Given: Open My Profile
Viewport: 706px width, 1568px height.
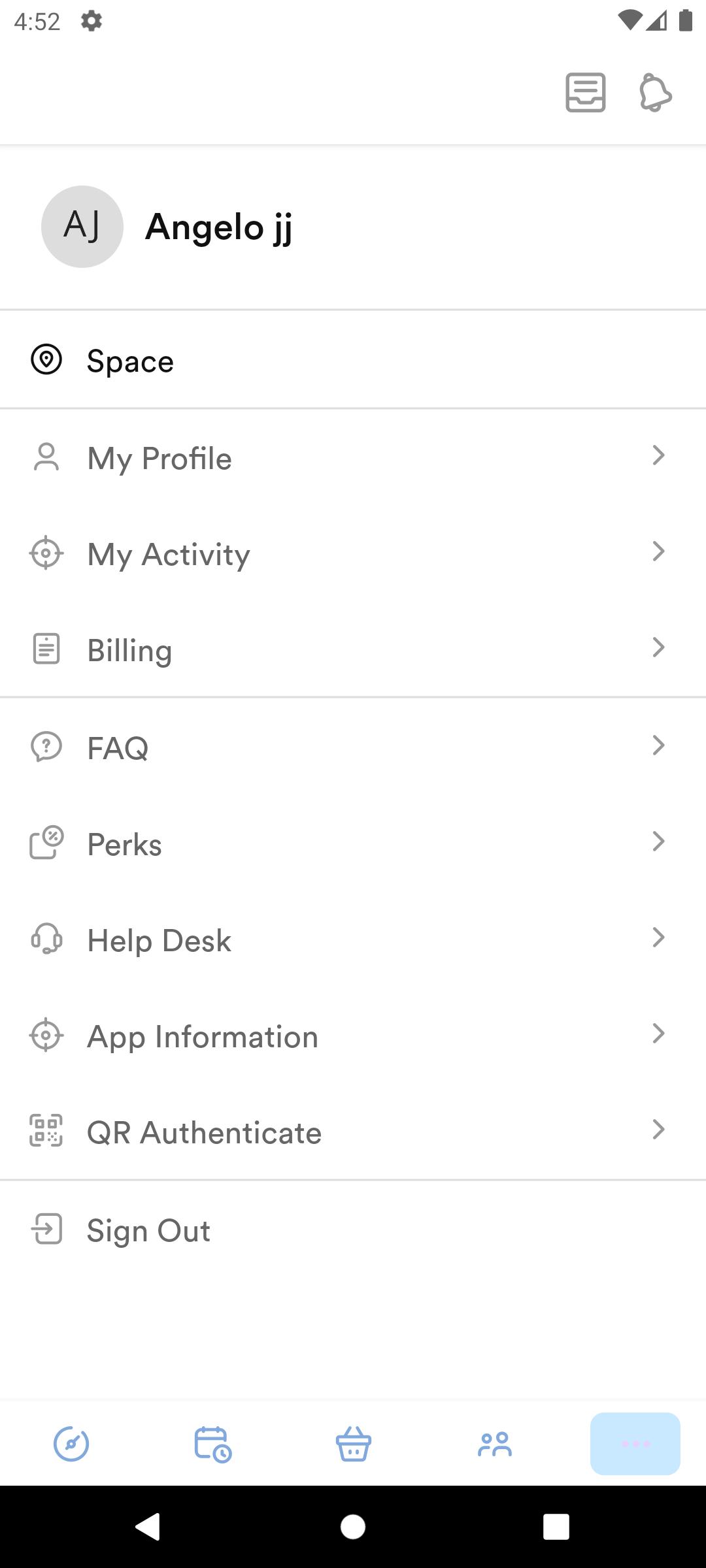Looking at the screenshot, I should pyautogui.click(x=353, y=457).
